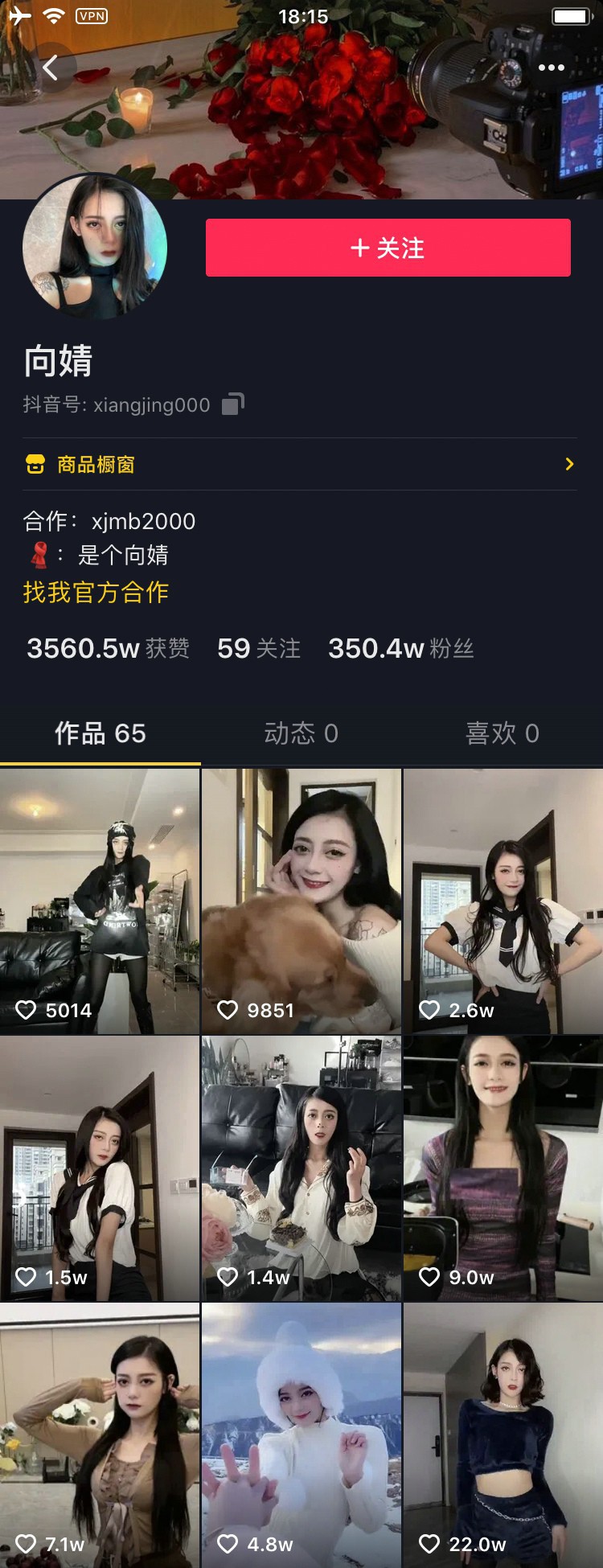Open the video with 1.5w likes
This screenshot has width=603, height=1568.
click(x=100, y=1168)
